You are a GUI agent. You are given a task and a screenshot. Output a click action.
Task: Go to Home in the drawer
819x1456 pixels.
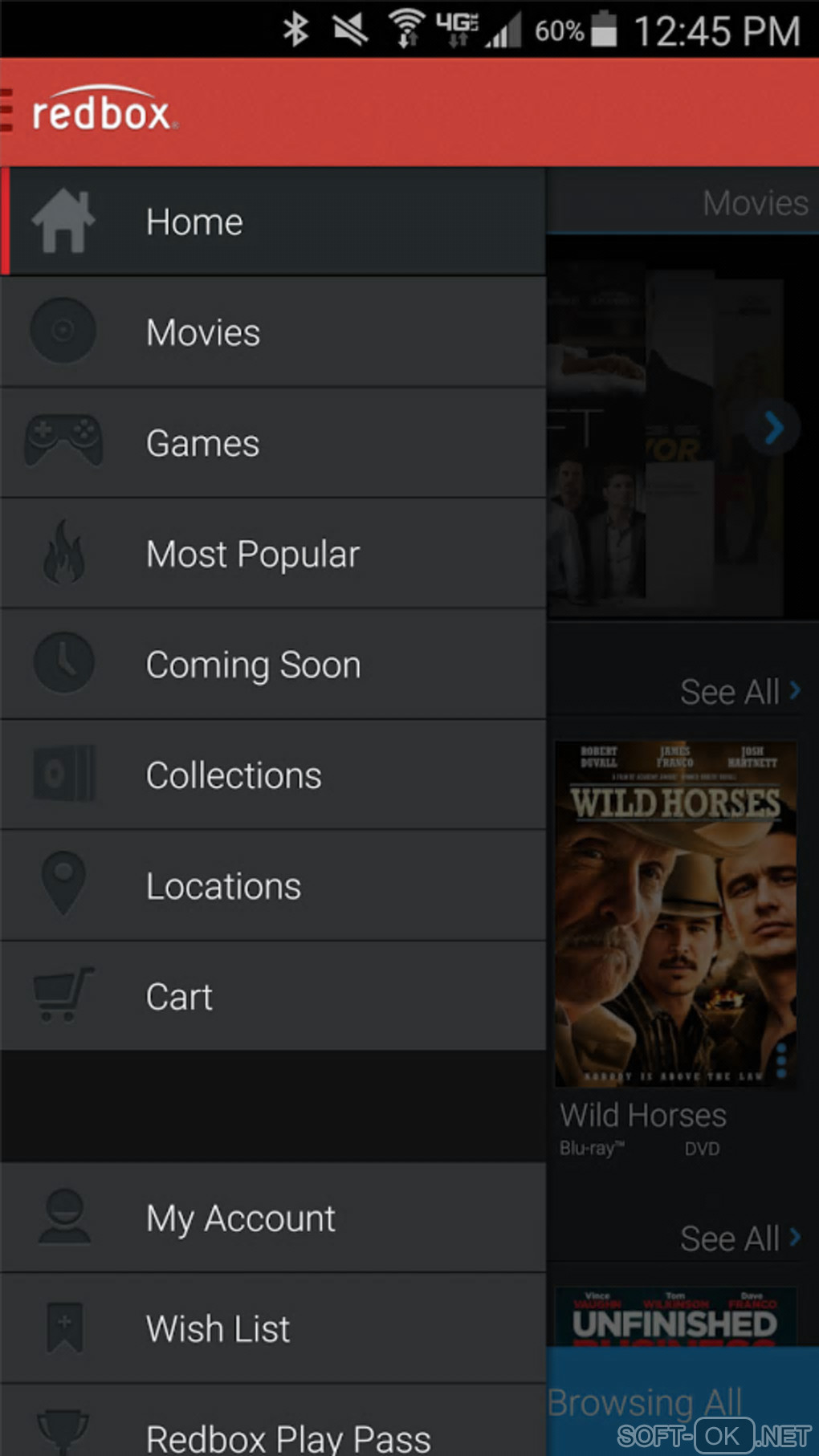273,222
